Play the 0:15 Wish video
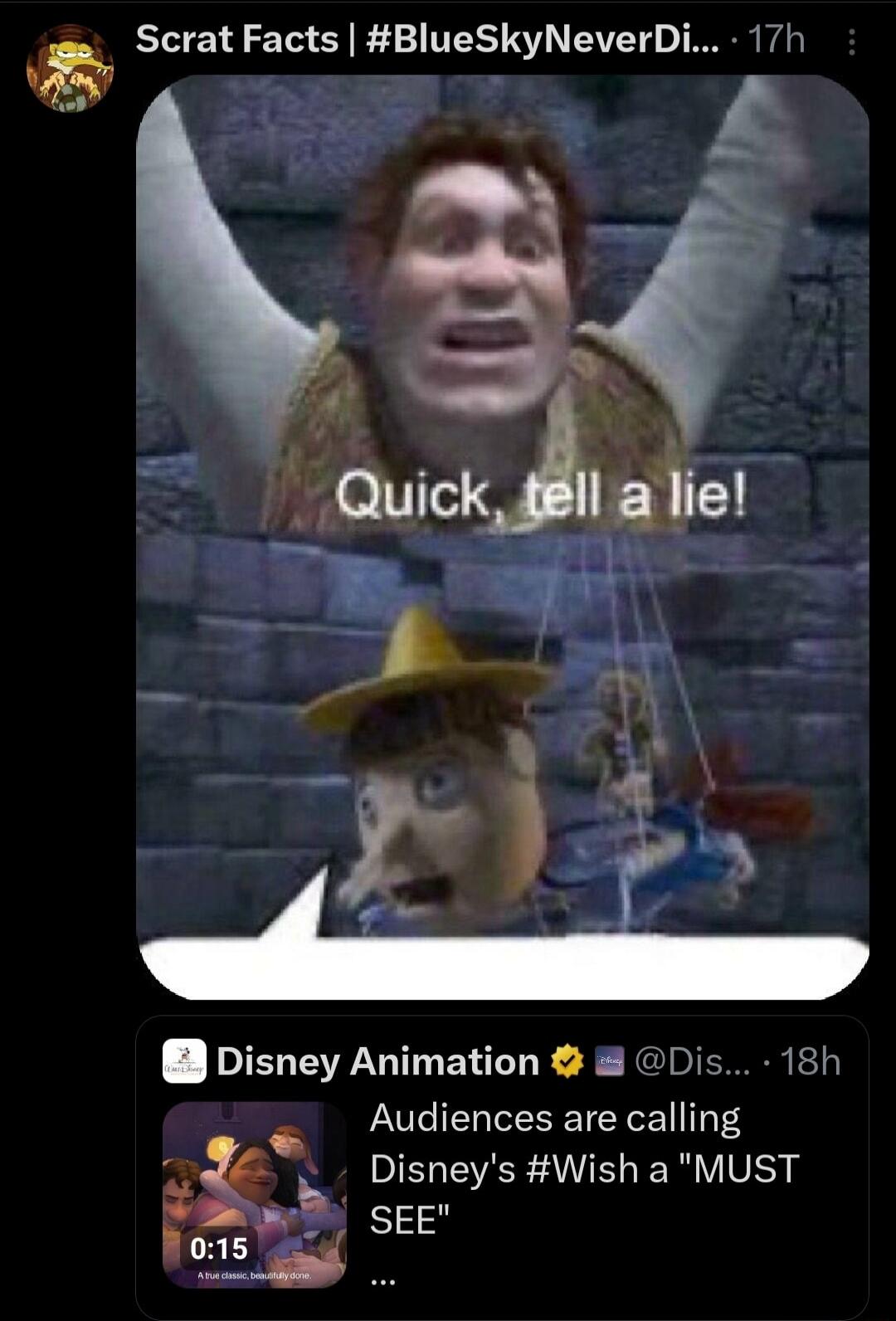Screen dimensions: 896x1321 tap(254, 1194)
